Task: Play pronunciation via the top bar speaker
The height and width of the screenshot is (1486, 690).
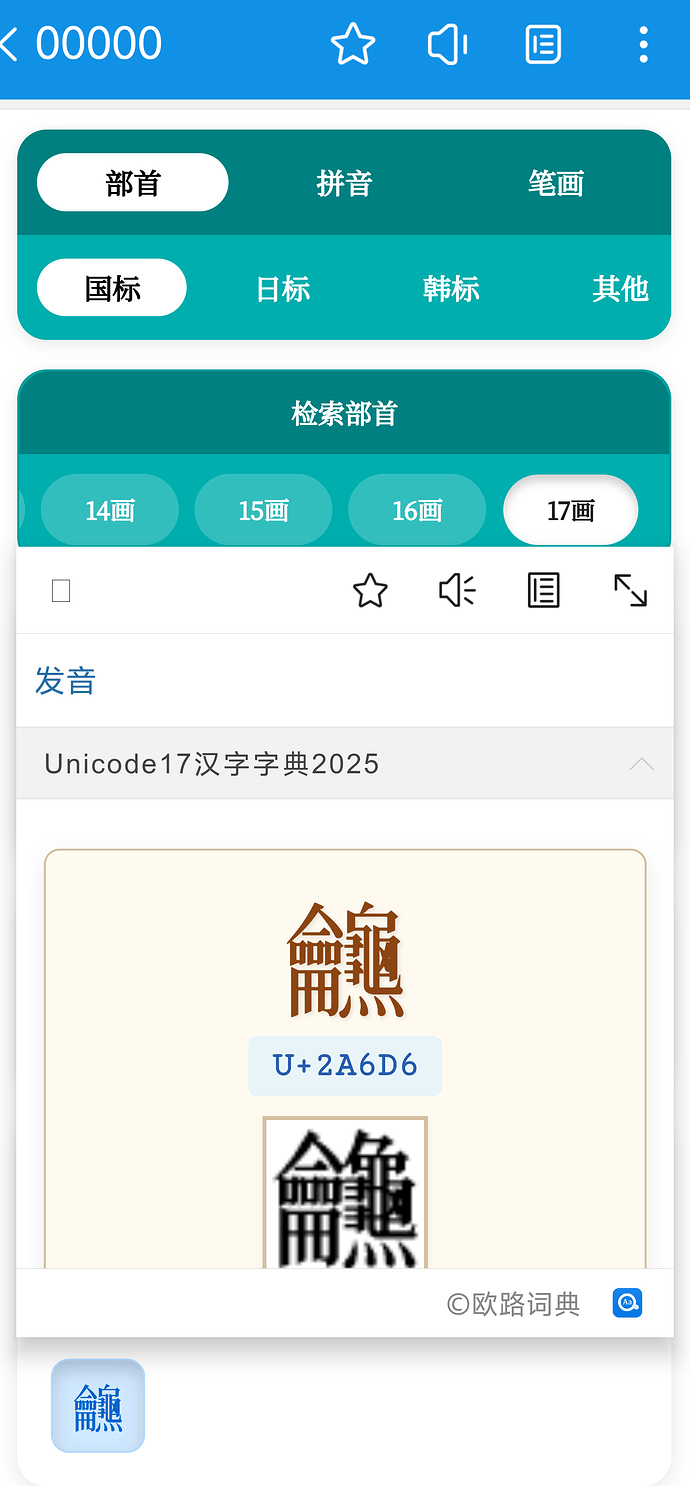Action: coord(447,45)
